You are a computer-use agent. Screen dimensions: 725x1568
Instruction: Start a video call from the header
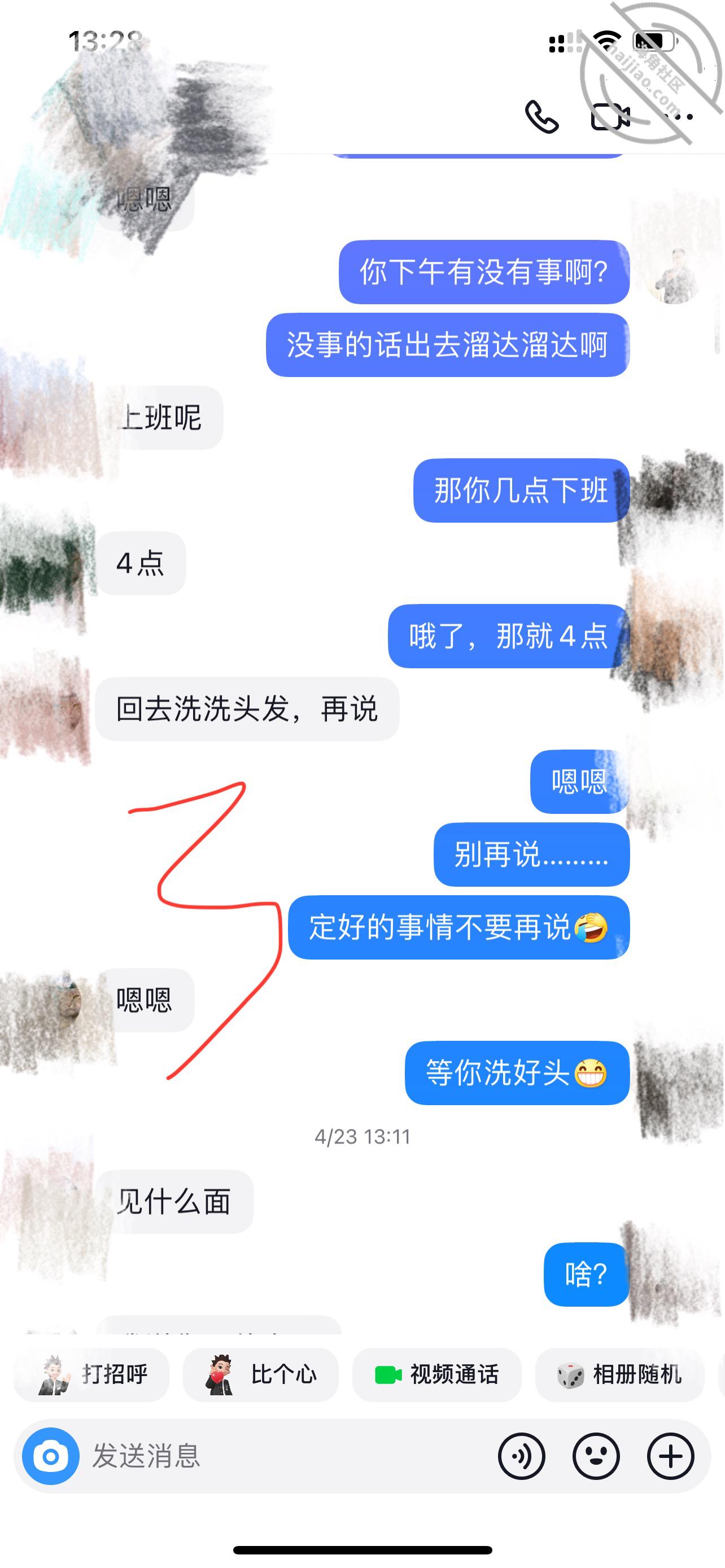pyautogui.click(x=610, y=116)
